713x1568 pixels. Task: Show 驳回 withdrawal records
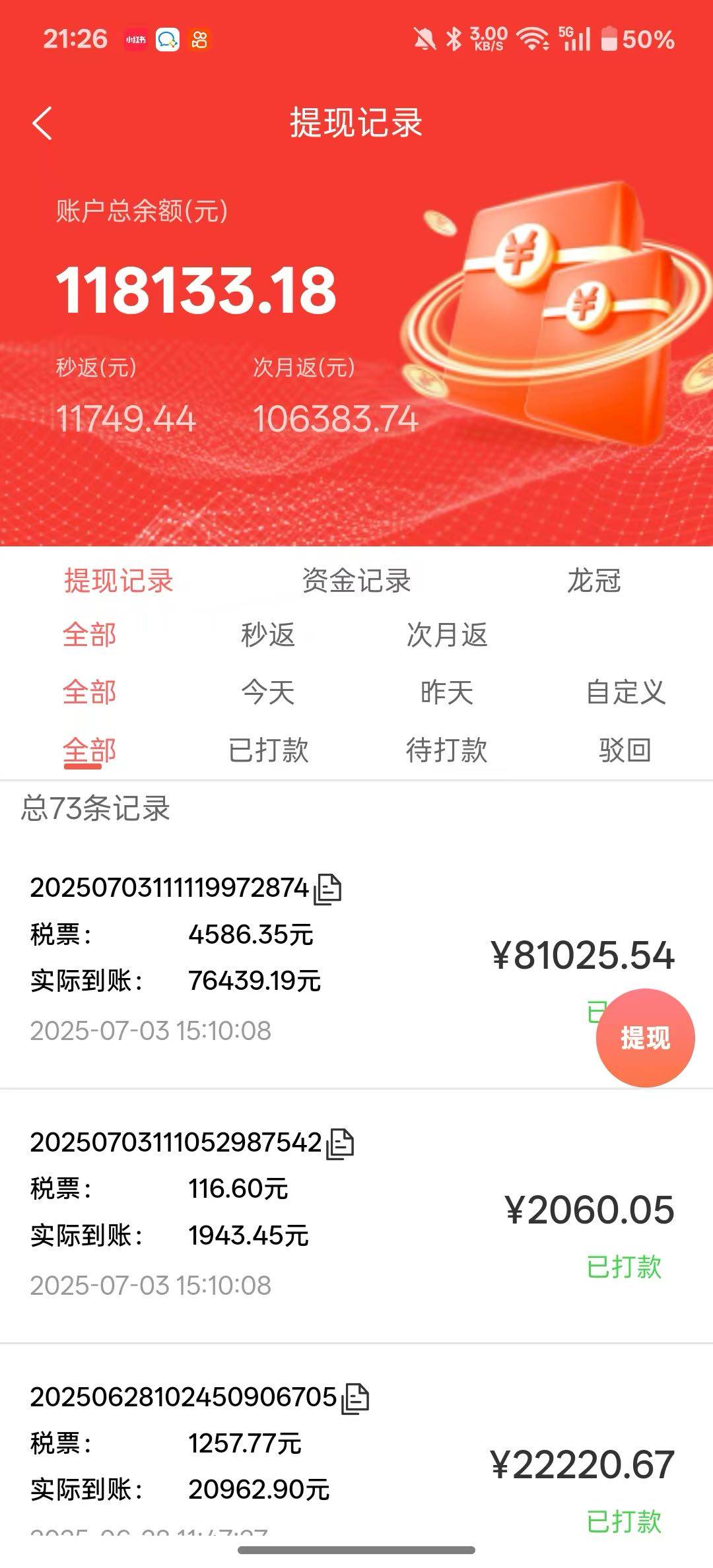[625, 750]
